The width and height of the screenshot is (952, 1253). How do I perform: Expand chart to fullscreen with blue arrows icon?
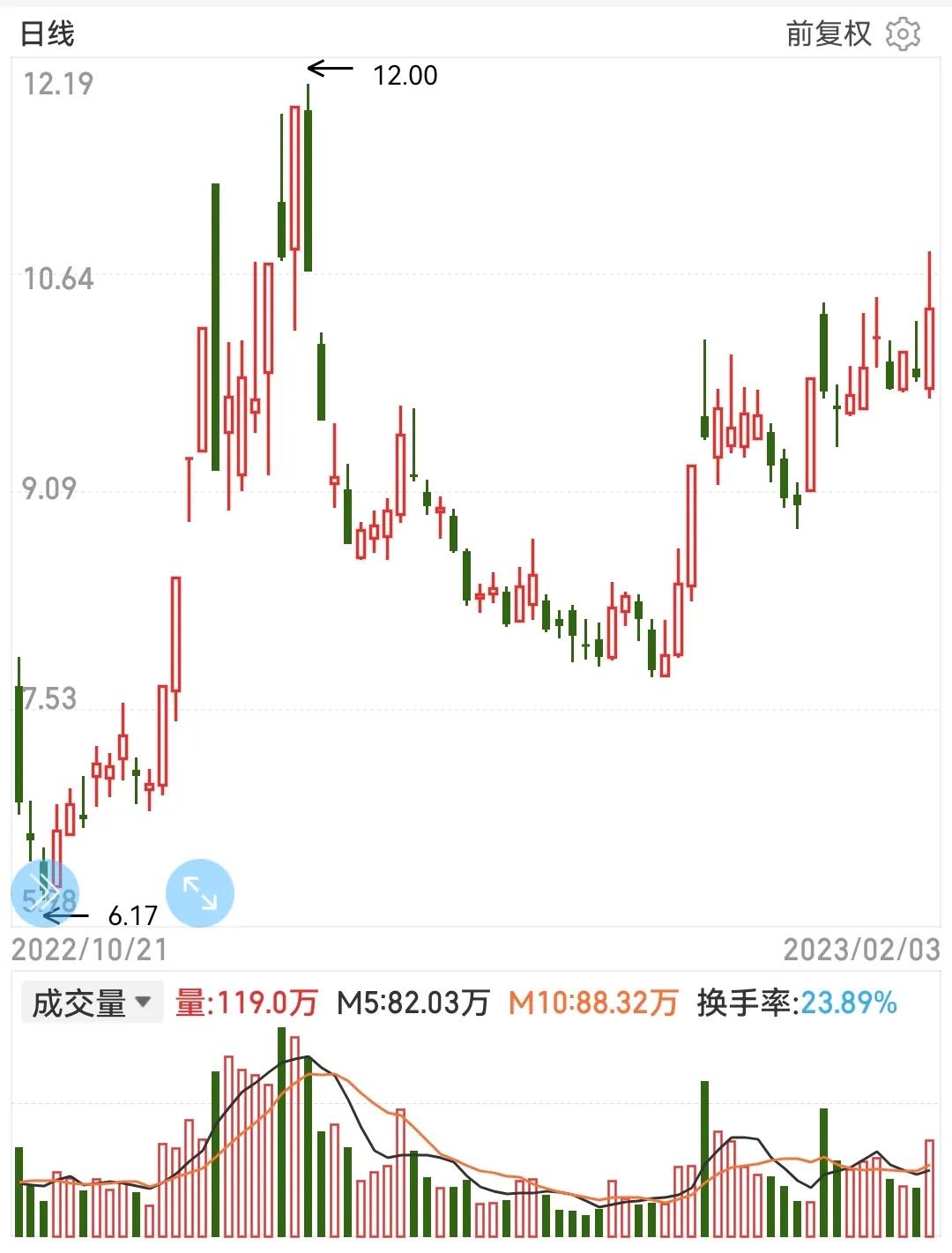201,892
